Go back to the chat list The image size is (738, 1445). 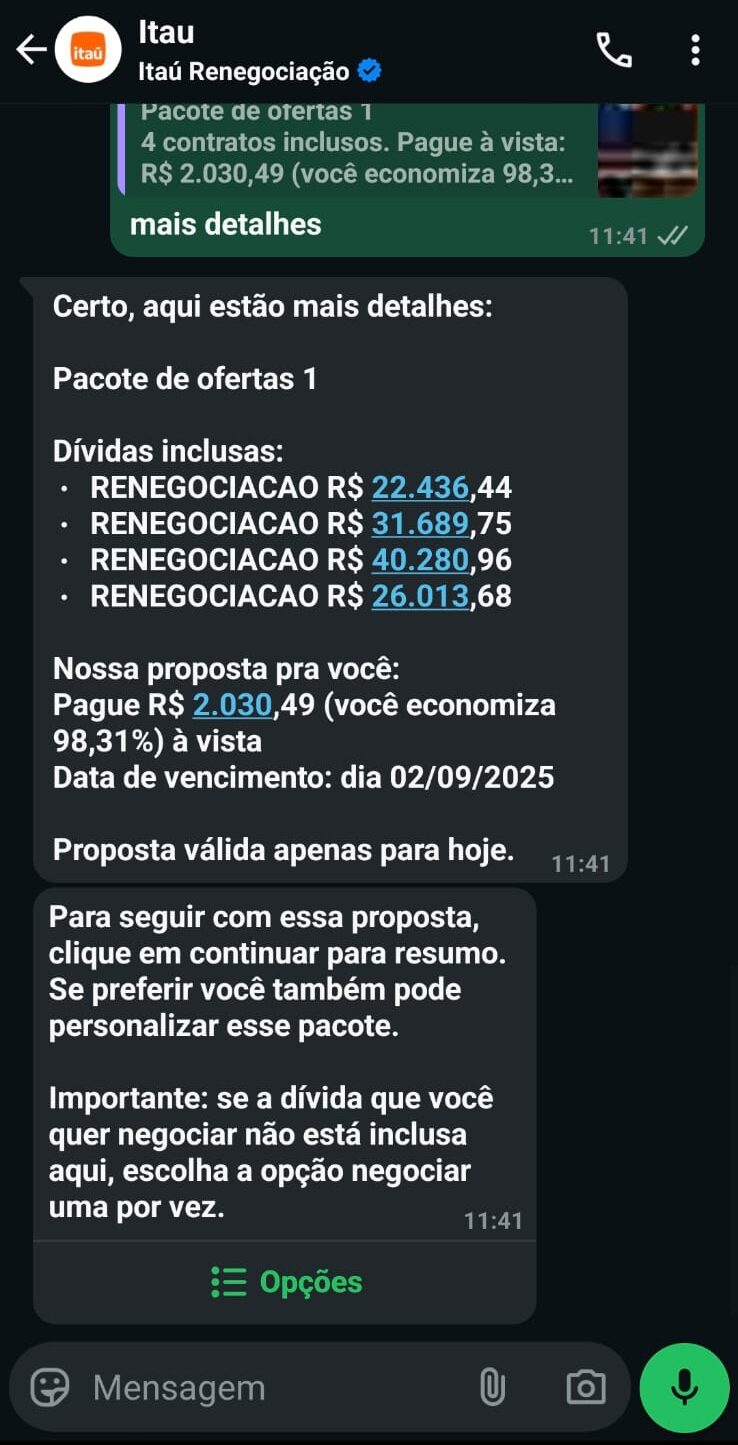coord(31,50)
